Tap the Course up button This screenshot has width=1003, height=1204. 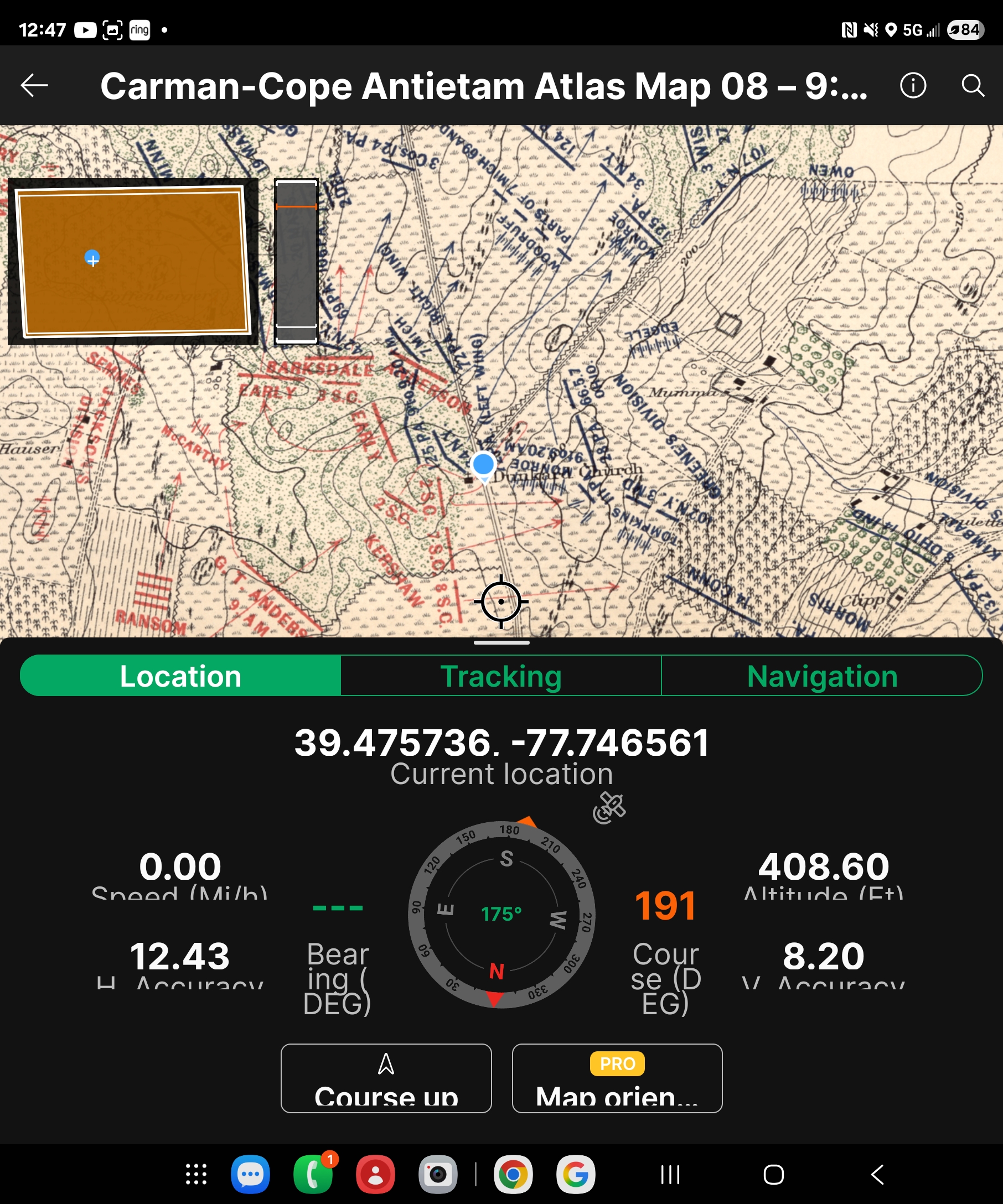[386, 1078]
